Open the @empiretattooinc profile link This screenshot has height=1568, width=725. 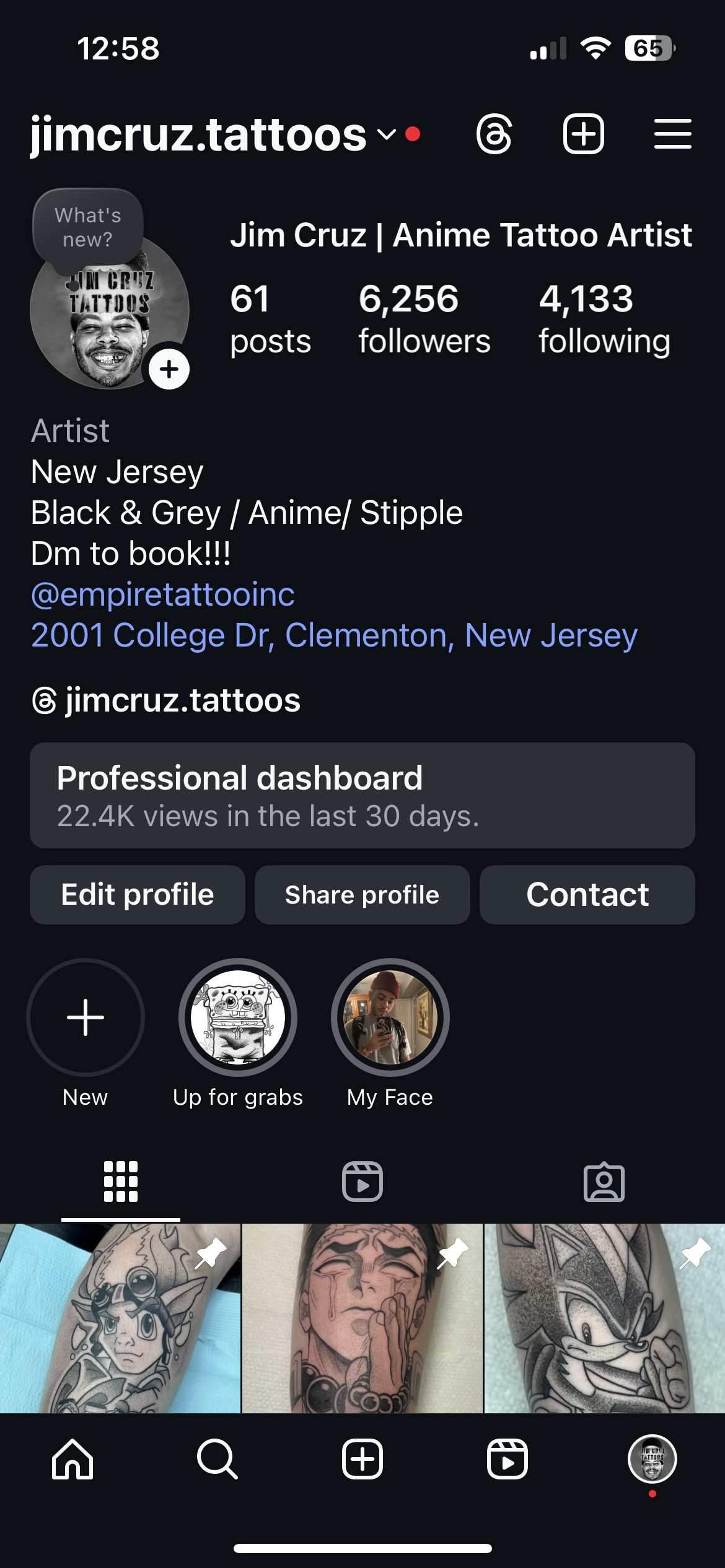point(163,595)
